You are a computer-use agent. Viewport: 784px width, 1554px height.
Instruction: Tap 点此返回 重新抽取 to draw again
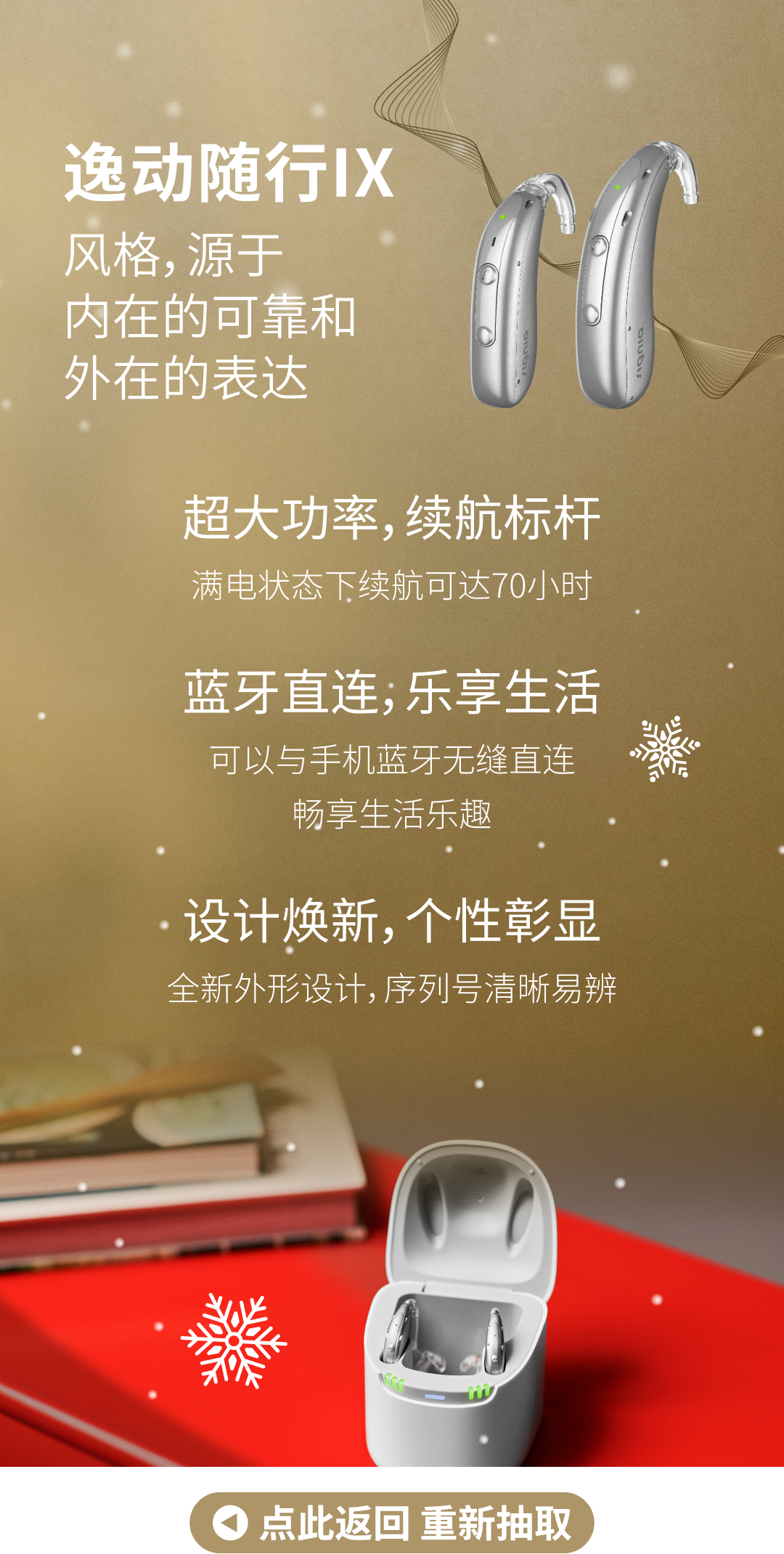pyautogui.click(x=392, y=1522)
